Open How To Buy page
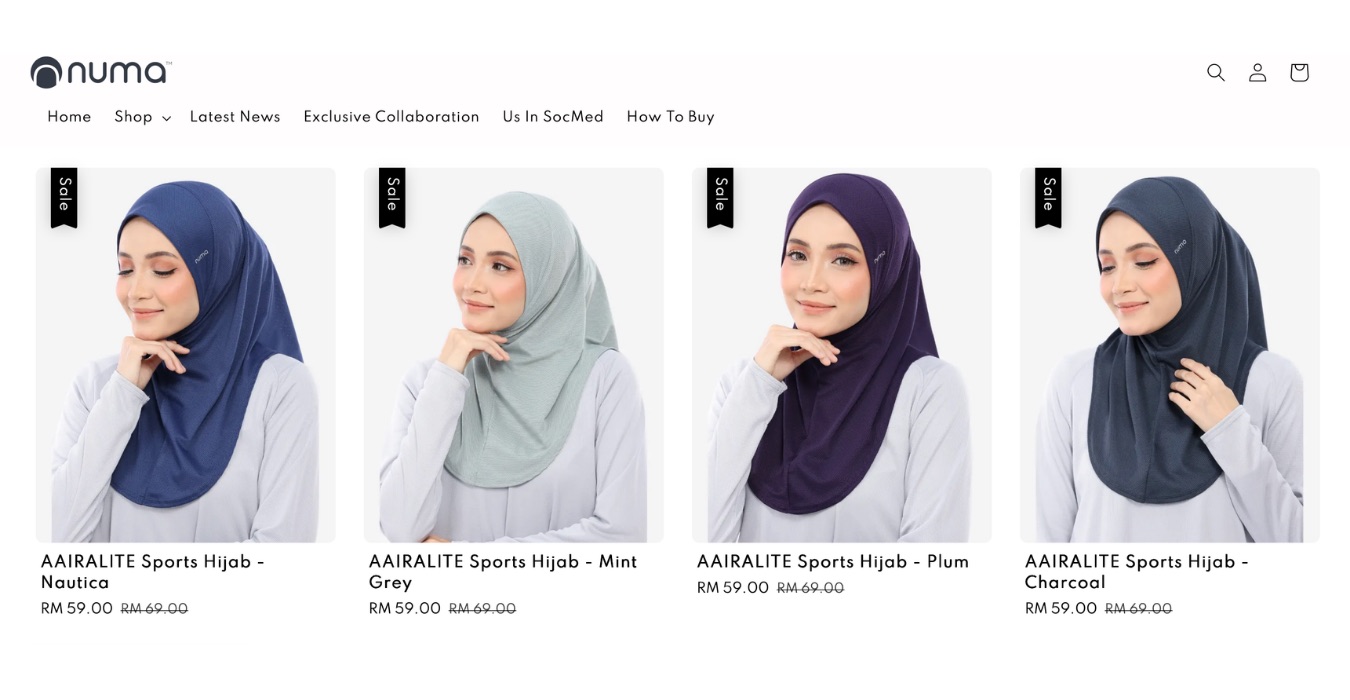 (670, 117)
